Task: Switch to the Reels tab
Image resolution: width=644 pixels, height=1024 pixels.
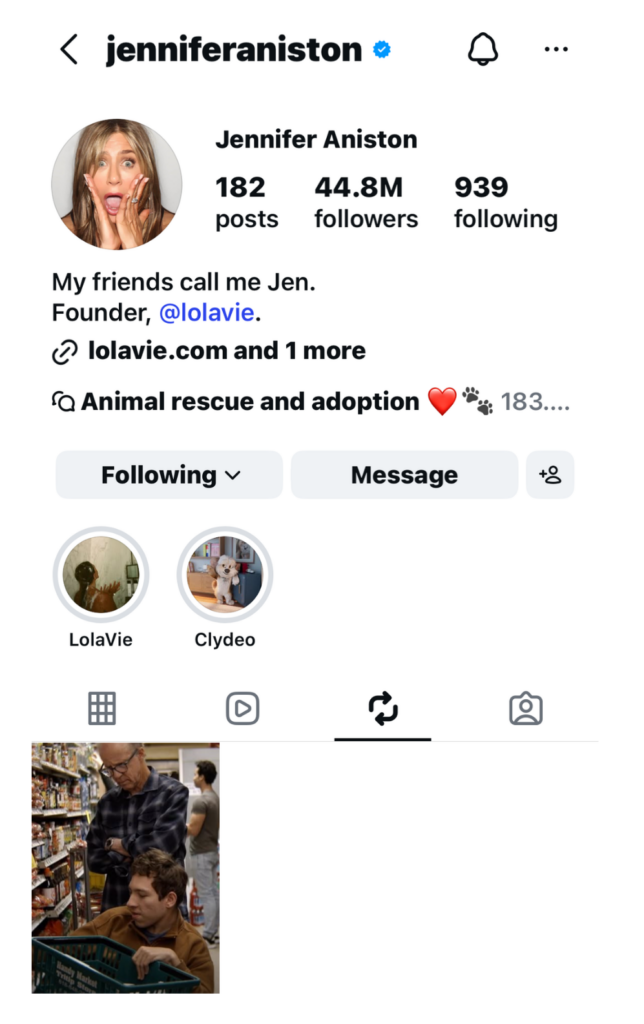Action: [x=242, y=708]
